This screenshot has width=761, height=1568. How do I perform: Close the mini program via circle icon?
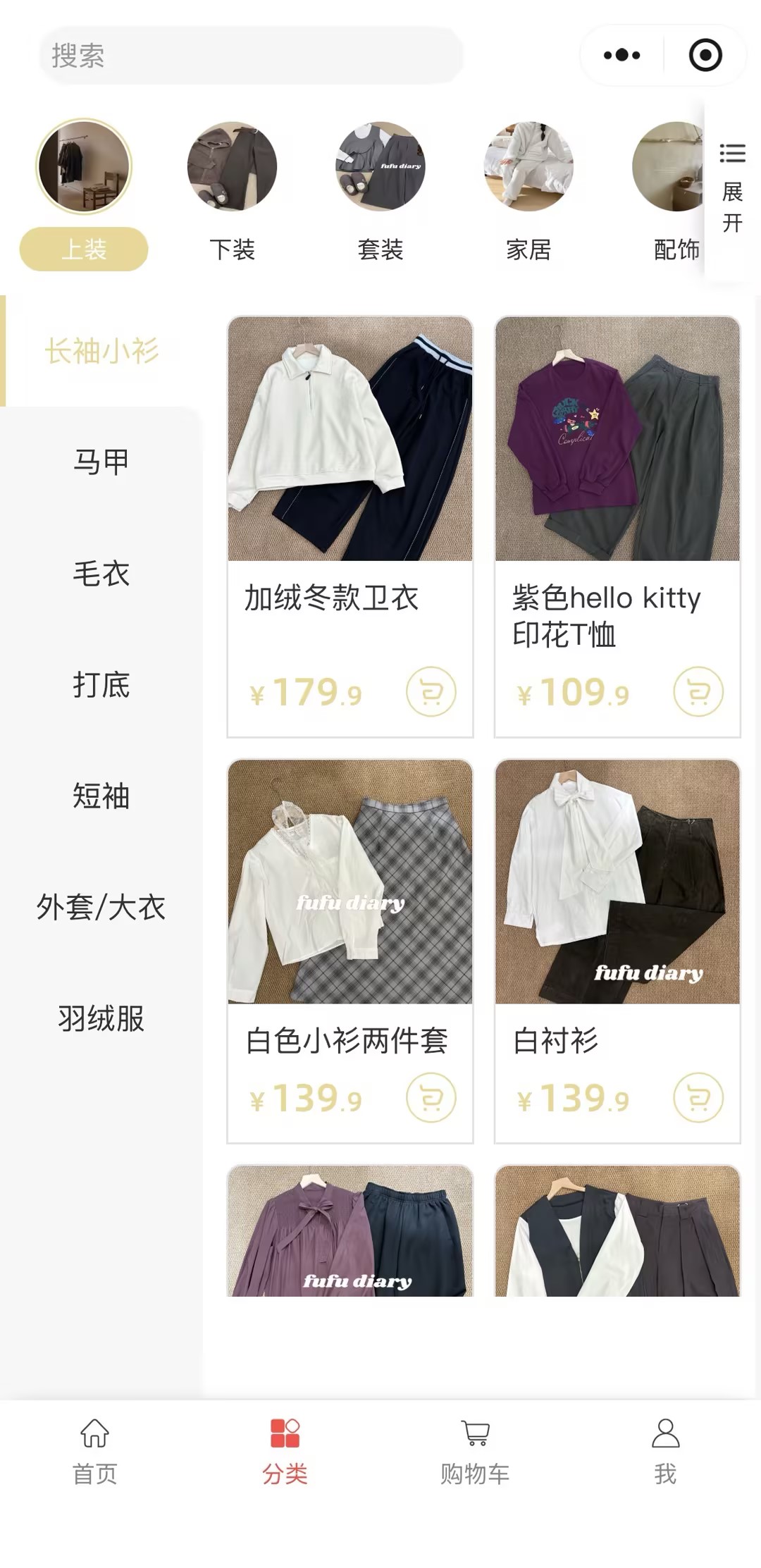705,55
